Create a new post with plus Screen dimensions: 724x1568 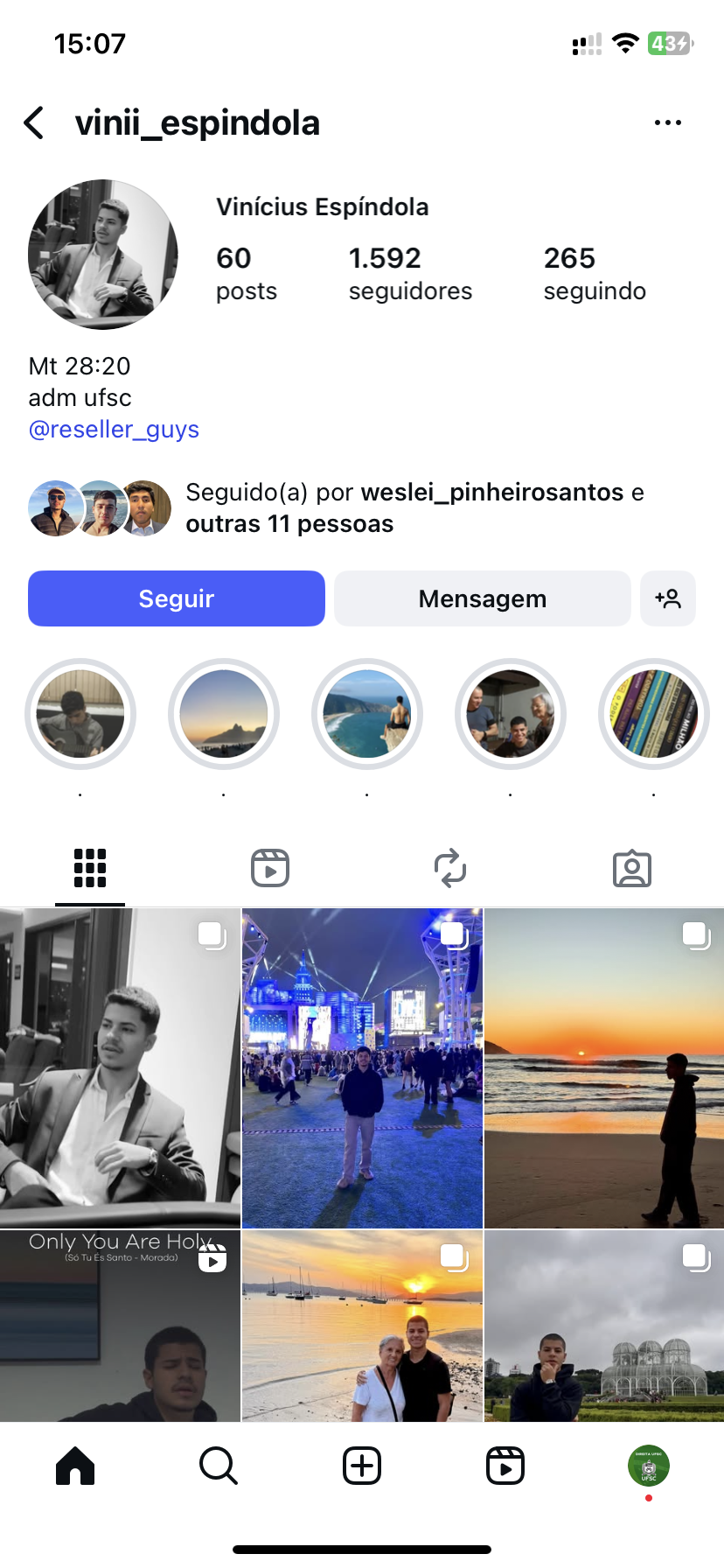362,1466
